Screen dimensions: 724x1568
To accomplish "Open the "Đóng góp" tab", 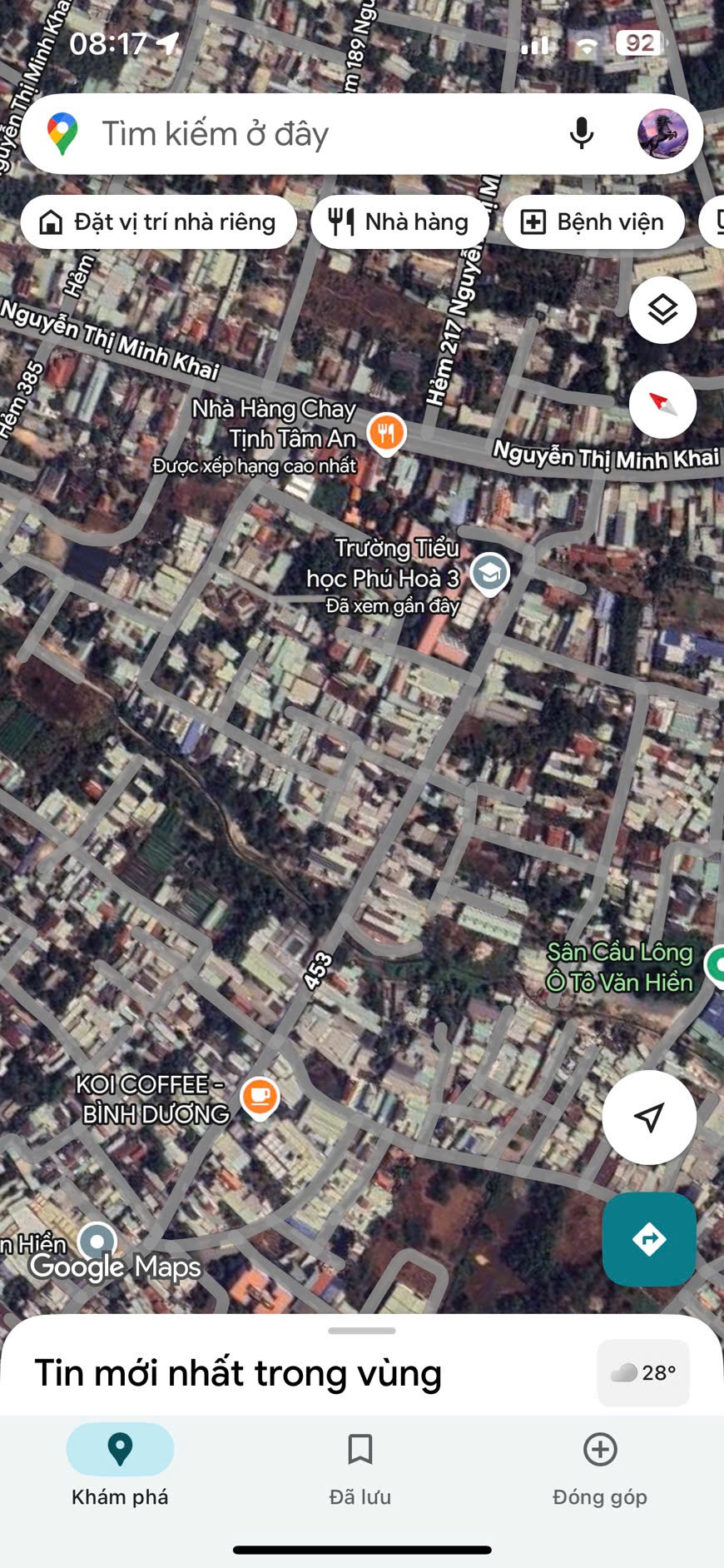I will [x=600, y=1467].
